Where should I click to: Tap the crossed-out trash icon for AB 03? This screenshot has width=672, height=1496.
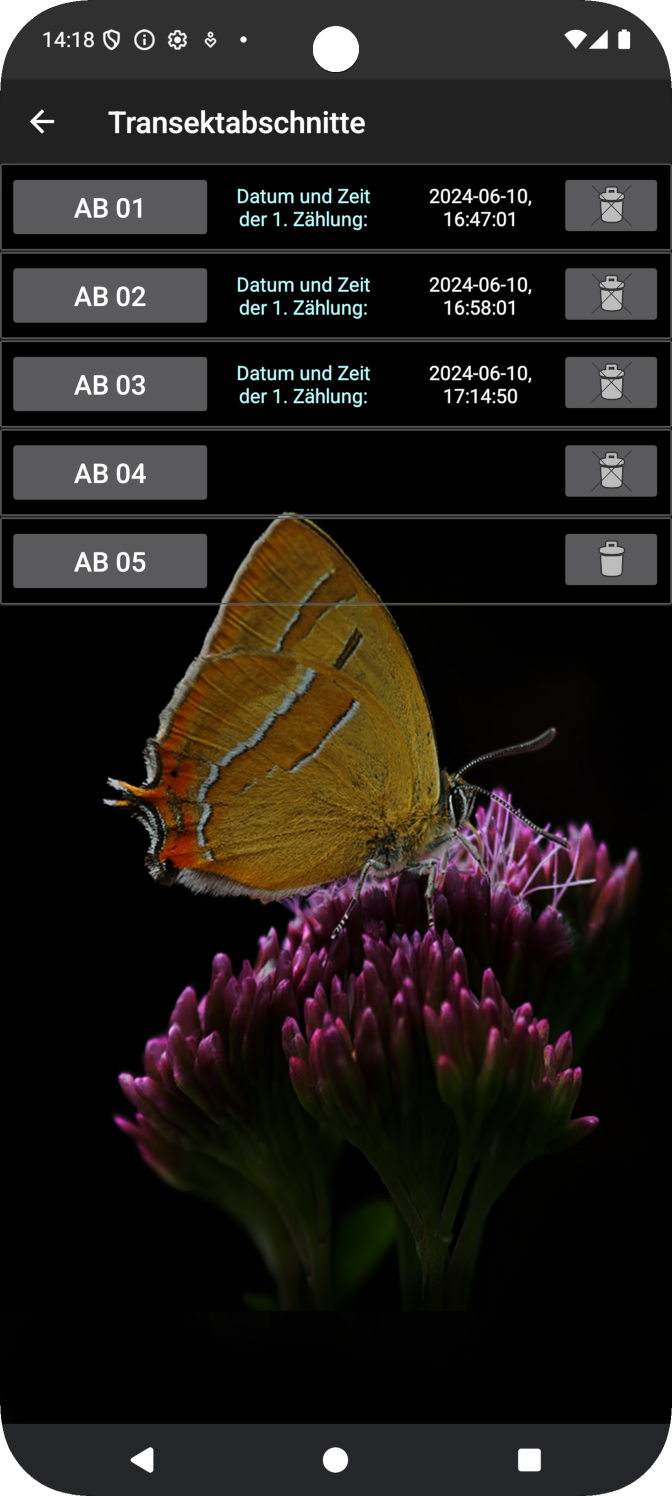pos(611,382)
